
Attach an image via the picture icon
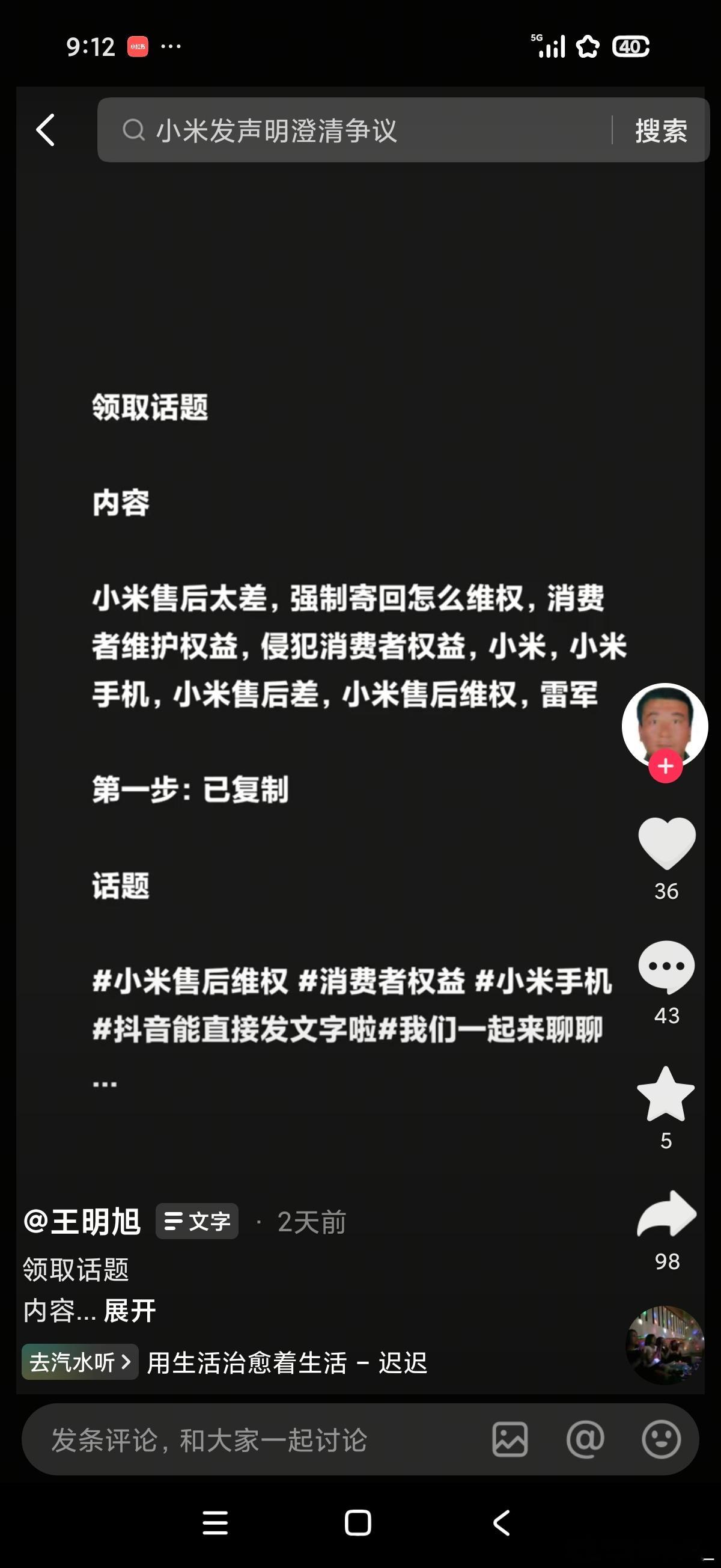pyautogui.click(x=511, y=1439)
